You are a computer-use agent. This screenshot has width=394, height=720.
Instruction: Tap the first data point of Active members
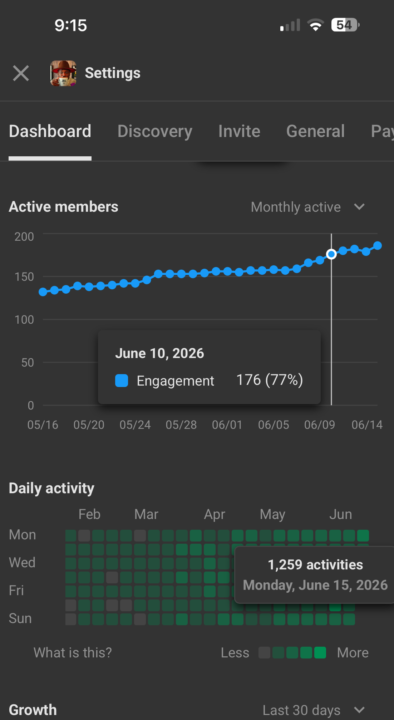point(43,292)
